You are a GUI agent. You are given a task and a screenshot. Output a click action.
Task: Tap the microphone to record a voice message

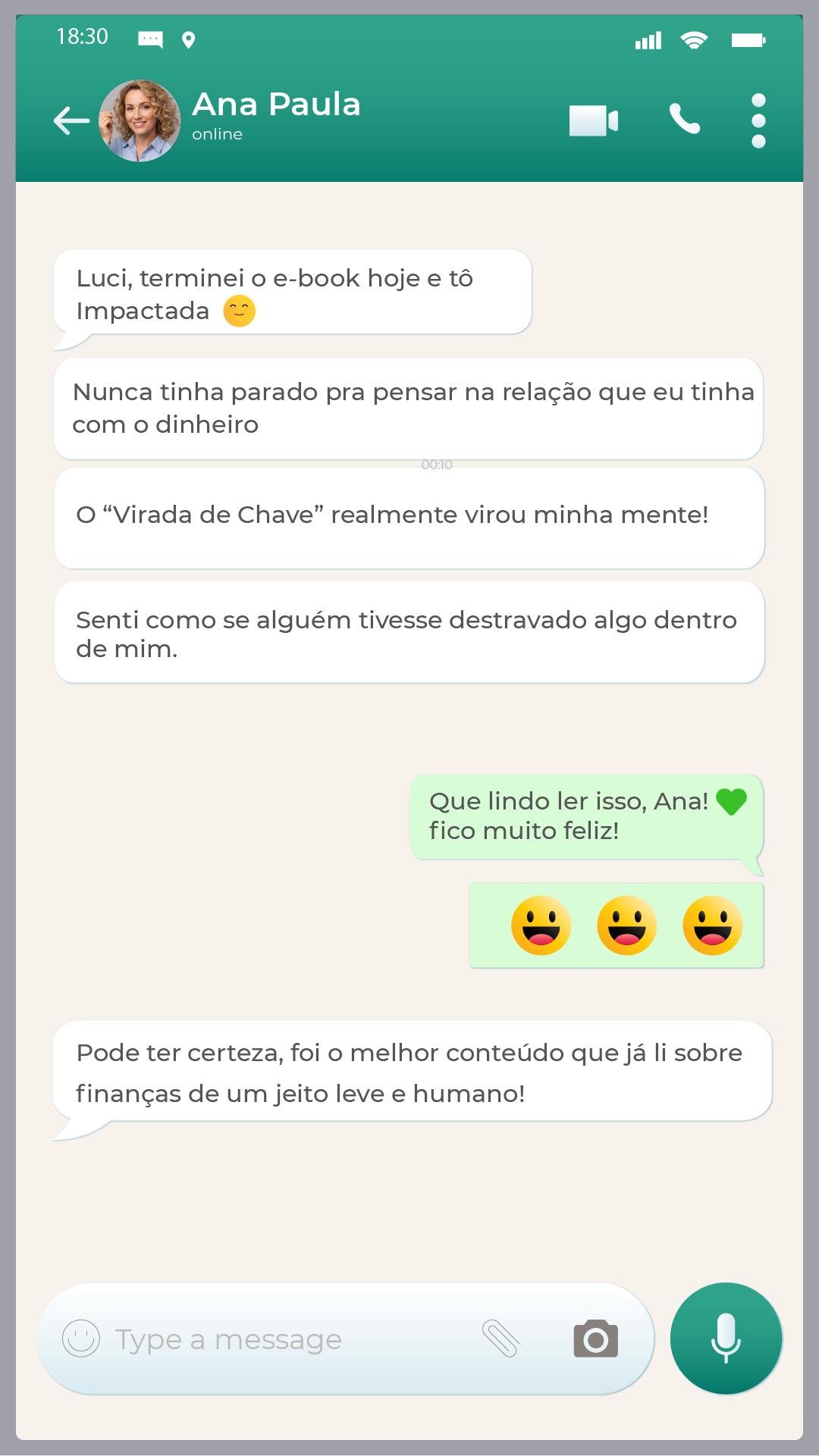click(726, 1339)
